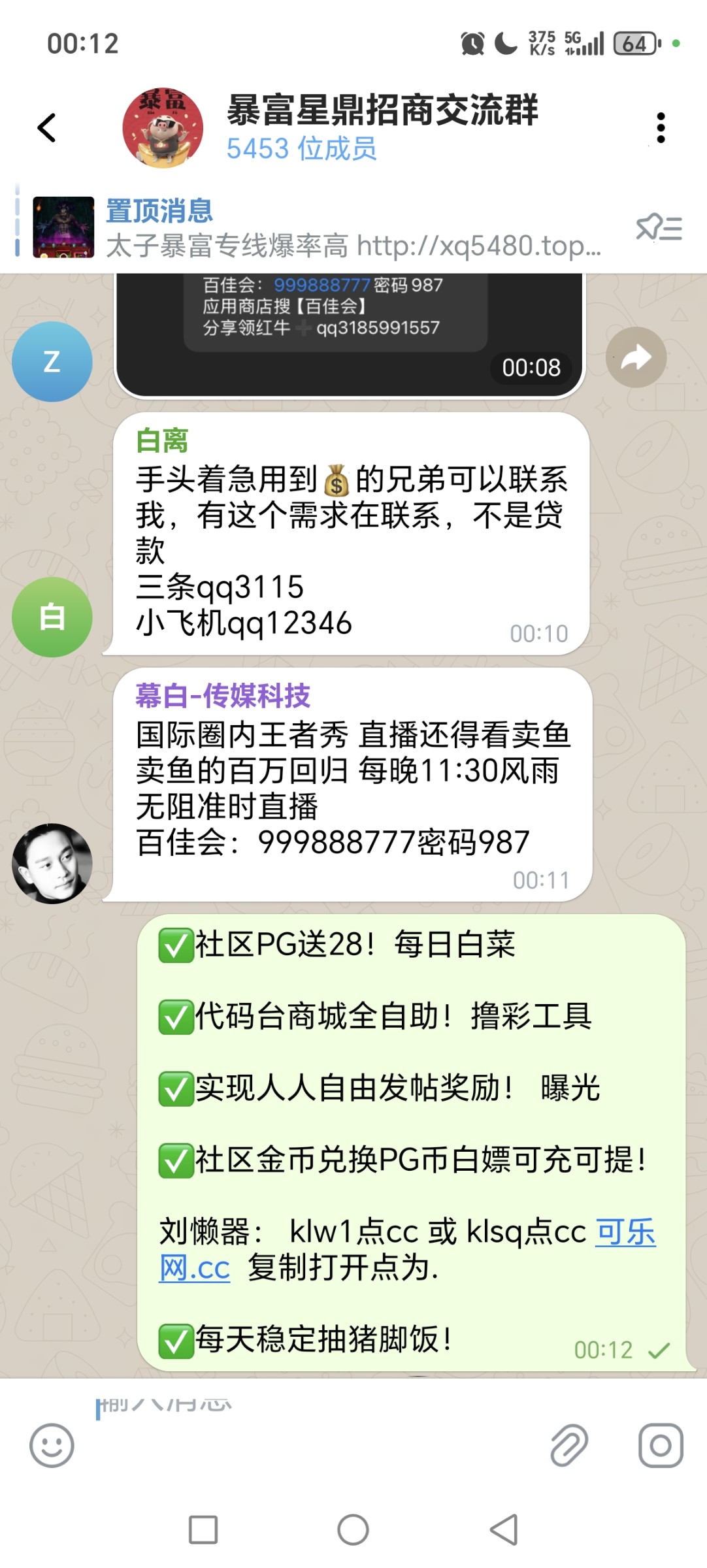Tap the back arrow to leave the chat
Image resolution: width=707 pixels, height=1568 pixels.
[x=43, y=127]
